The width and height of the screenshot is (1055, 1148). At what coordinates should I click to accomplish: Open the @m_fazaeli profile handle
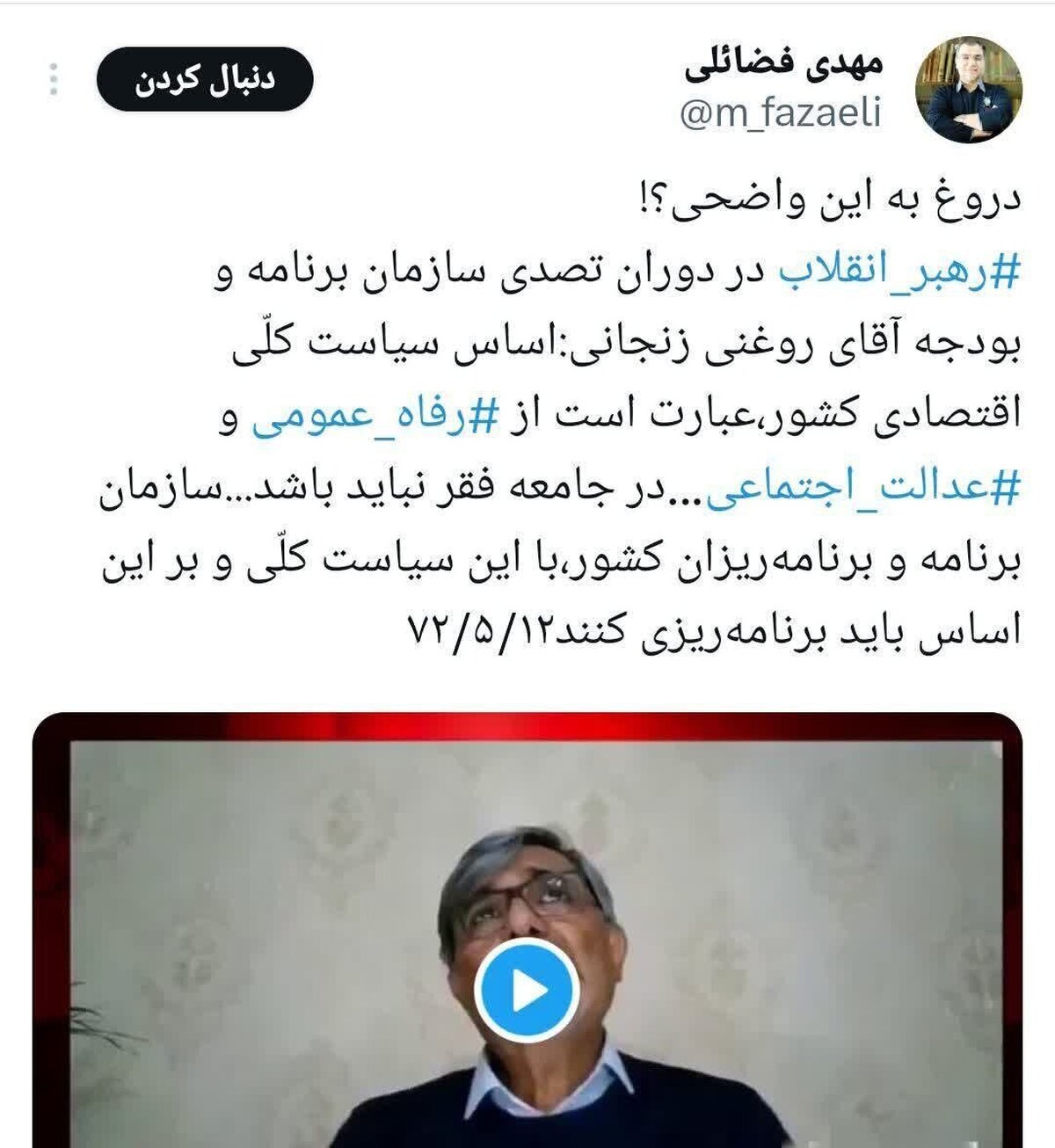tap(781, 114)
